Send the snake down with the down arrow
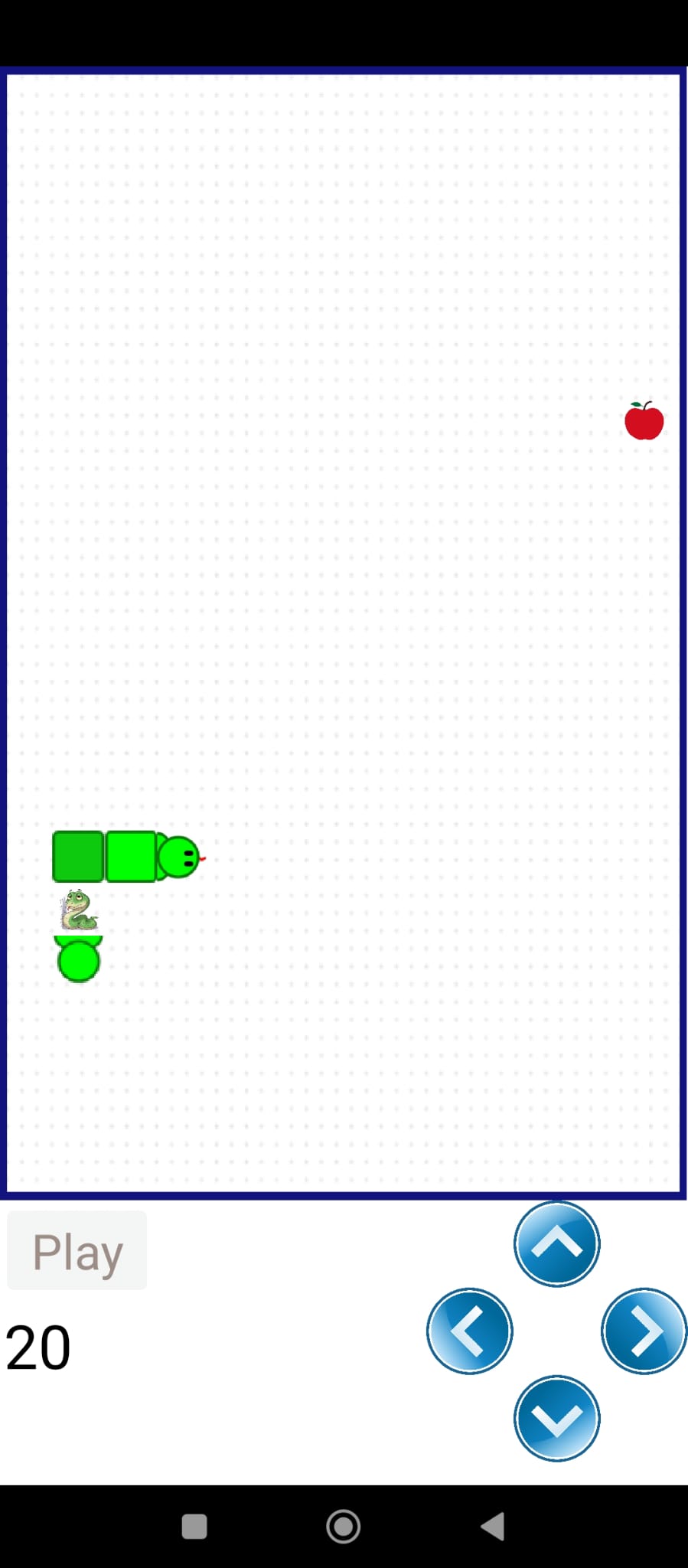Screen dimensions: 688x1568 (x=556, y=1419)
